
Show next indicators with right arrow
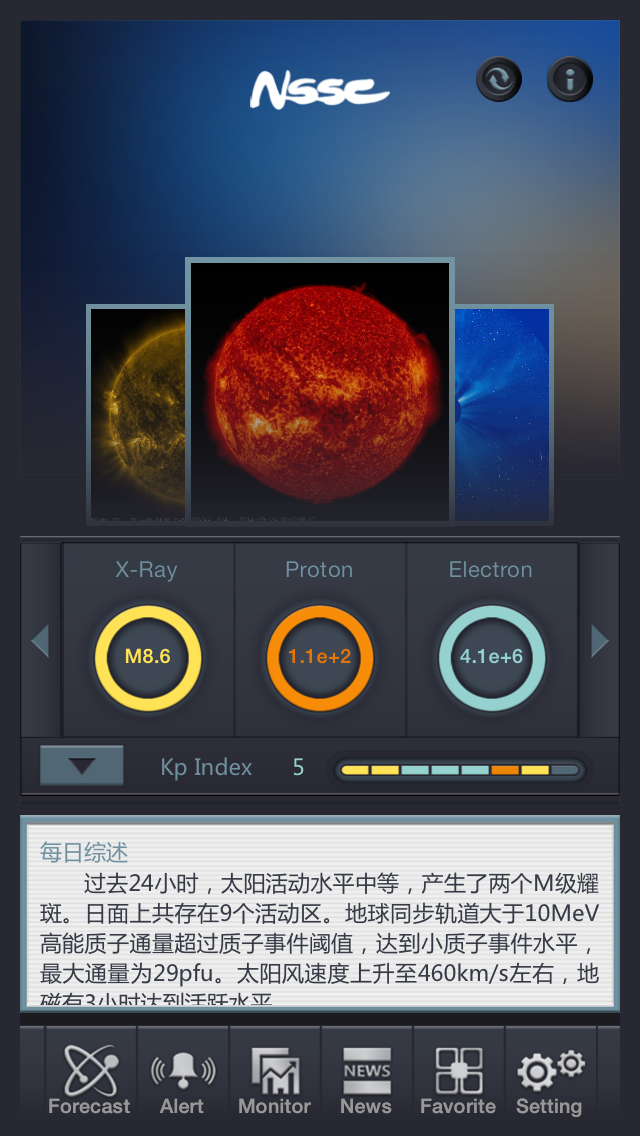pyautogui.click(x=600, y=640)
